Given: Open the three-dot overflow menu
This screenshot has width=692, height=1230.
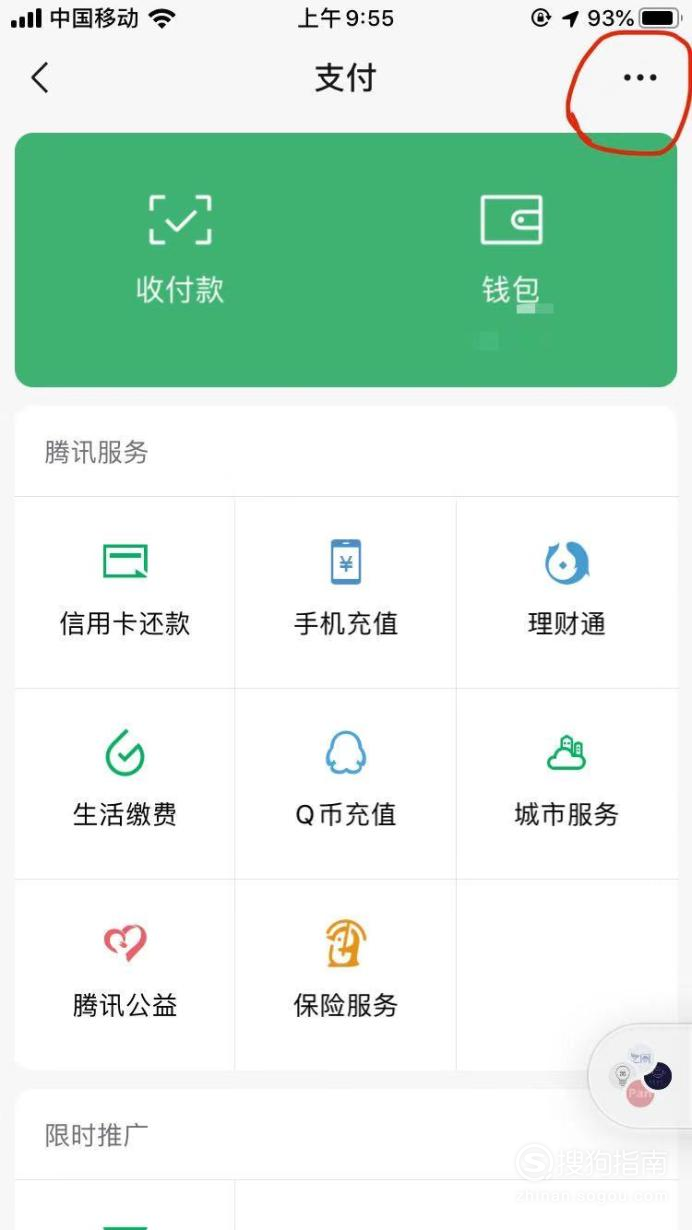Looking at the screenshot, I should pos(640,77).
